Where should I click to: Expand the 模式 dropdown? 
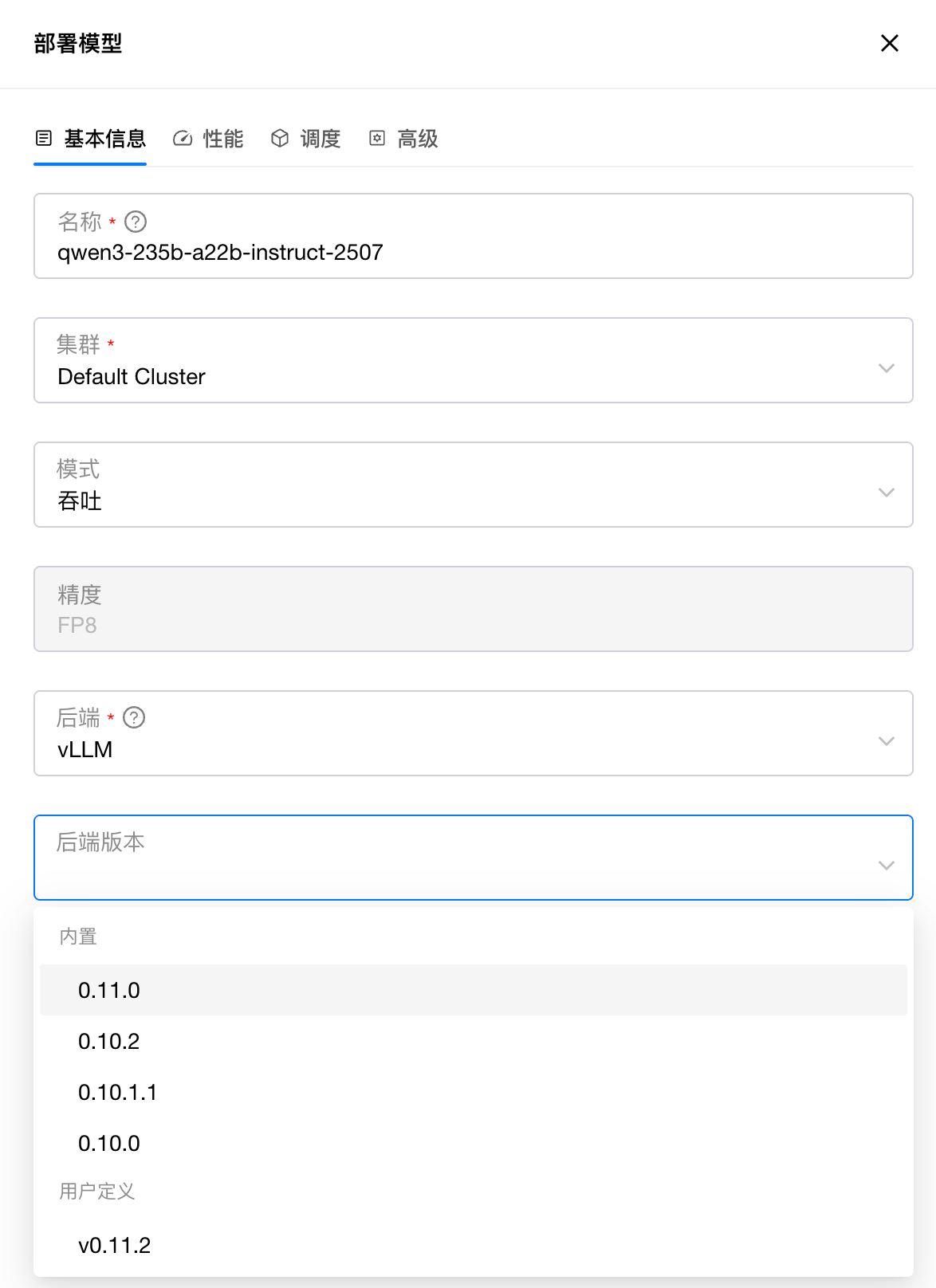point(472,485)
